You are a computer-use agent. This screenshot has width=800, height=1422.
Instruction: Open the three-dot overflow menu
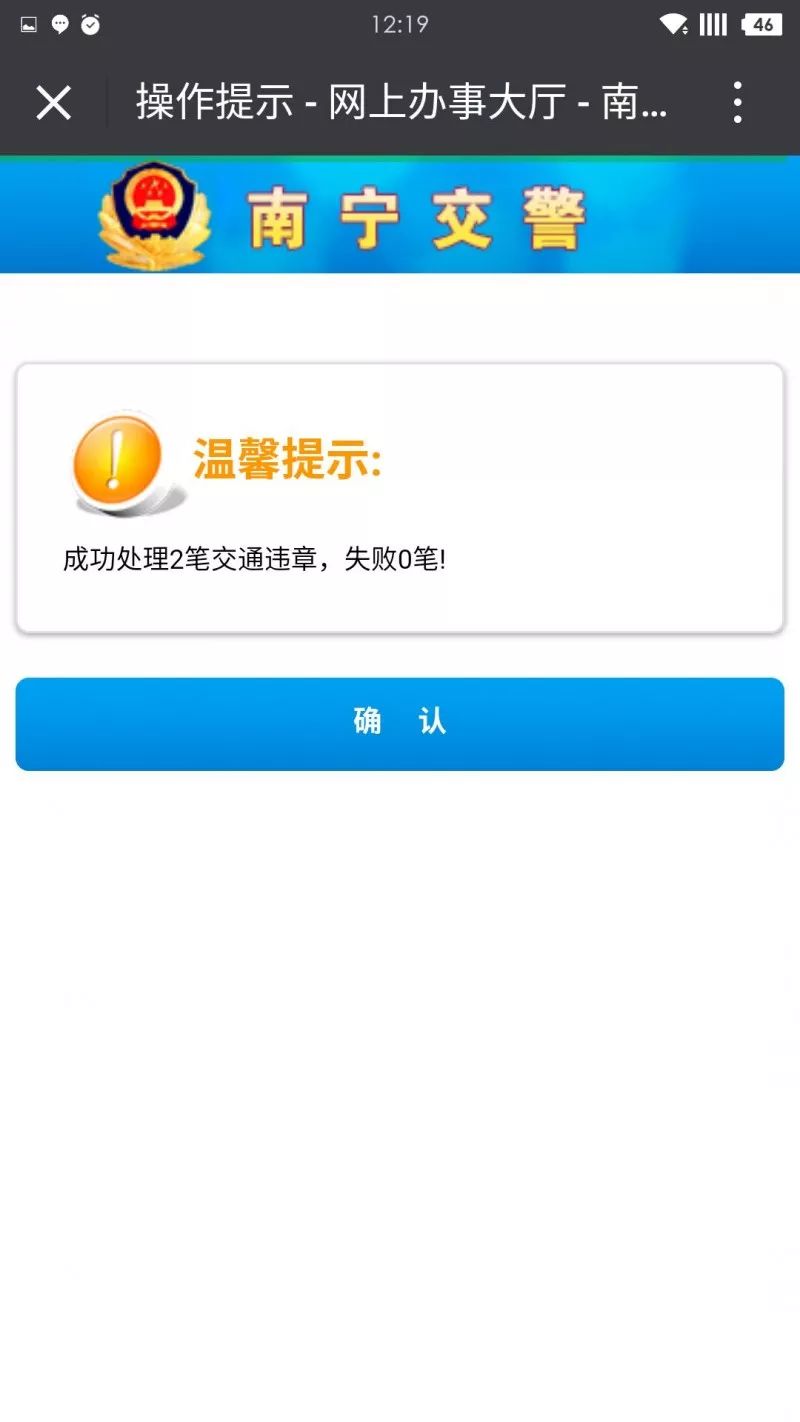[738, 101]
